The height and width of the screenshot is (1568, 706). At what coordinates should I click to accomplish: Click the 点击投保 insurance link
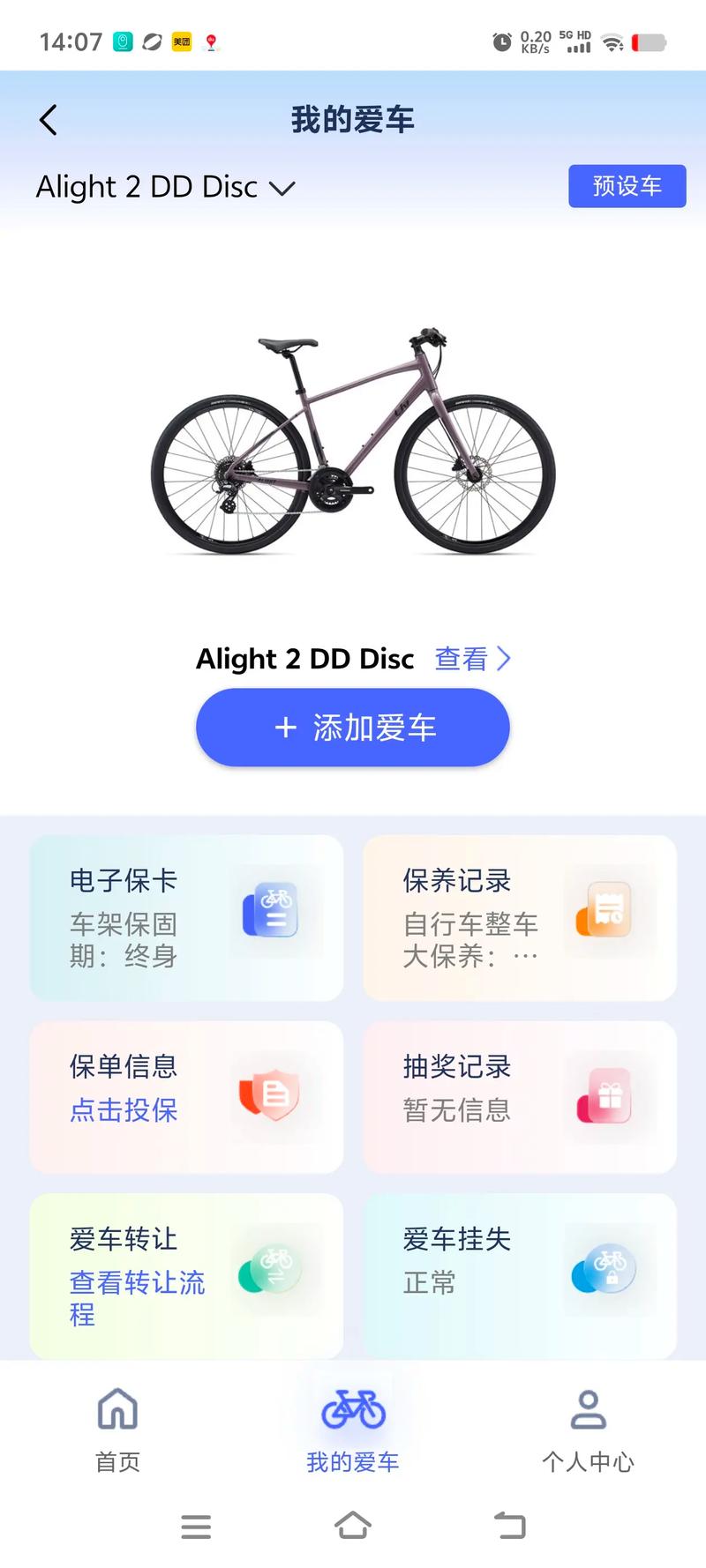tap(123, 1111)
